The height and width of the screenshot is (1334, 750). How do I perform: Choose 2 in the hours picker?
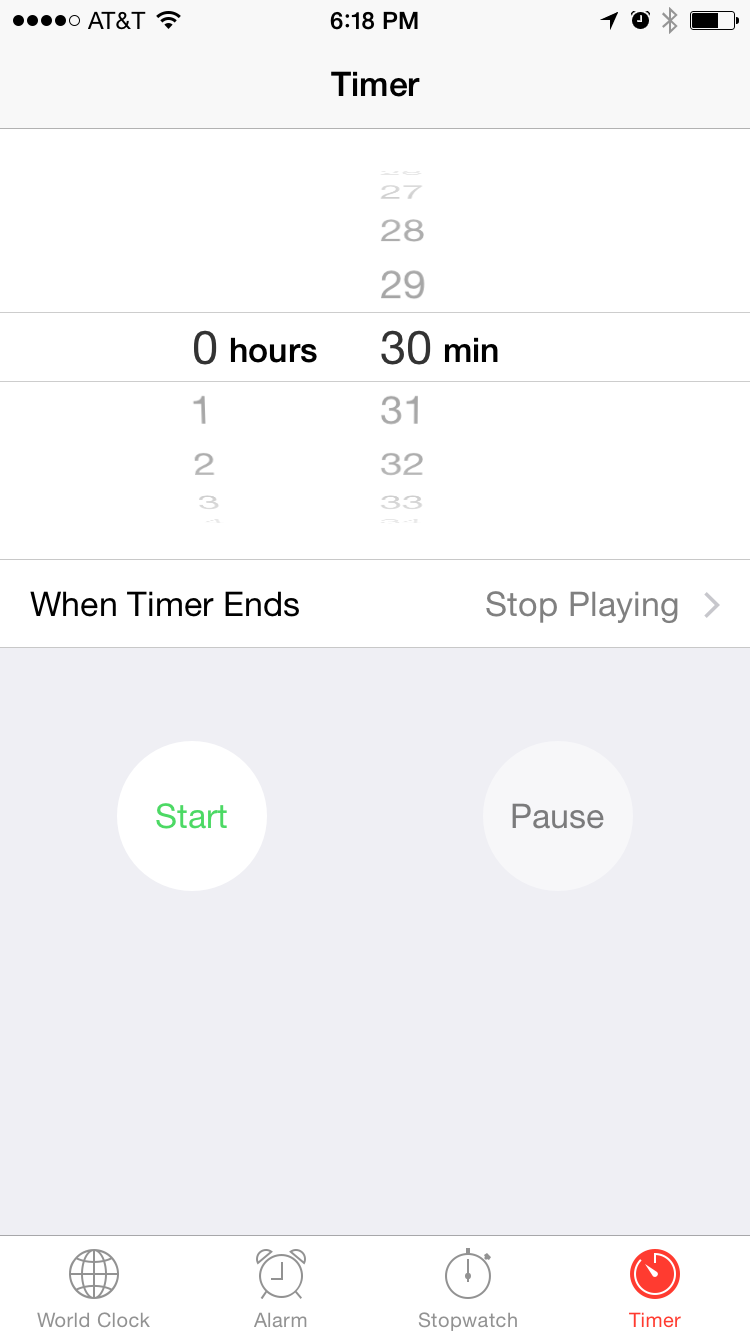[204, 464]
